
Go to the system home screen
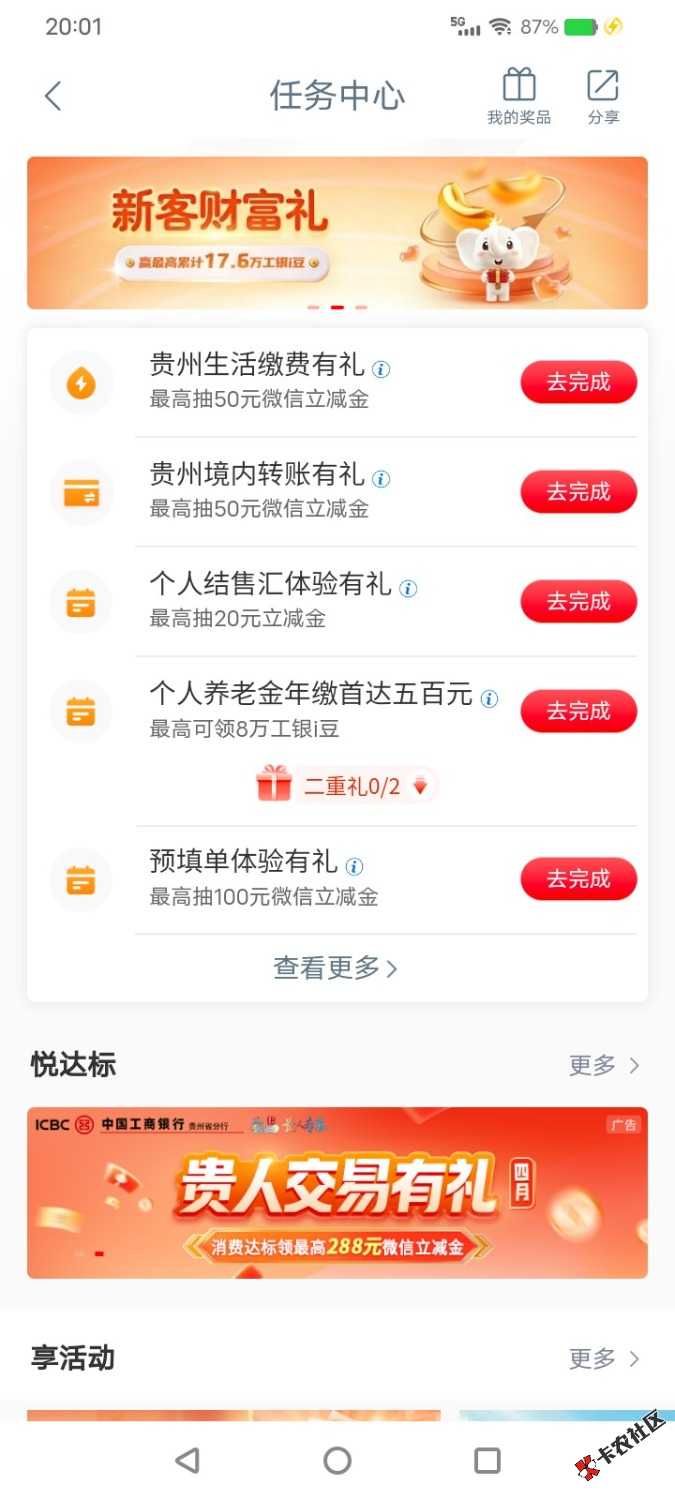coord(337,1461)
